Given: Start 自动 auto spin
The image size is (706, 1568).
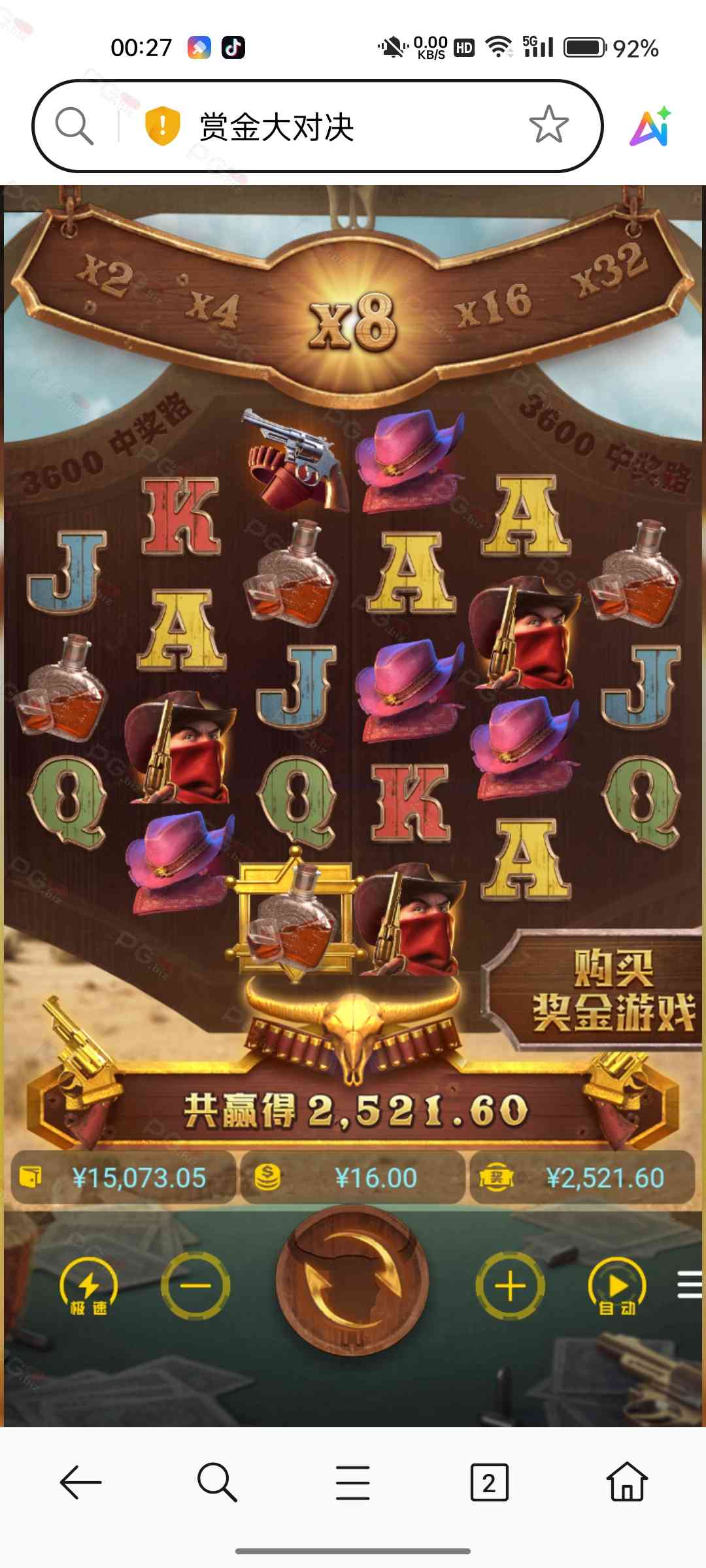Looking at the screenshot, I should tap(617, 1286).
